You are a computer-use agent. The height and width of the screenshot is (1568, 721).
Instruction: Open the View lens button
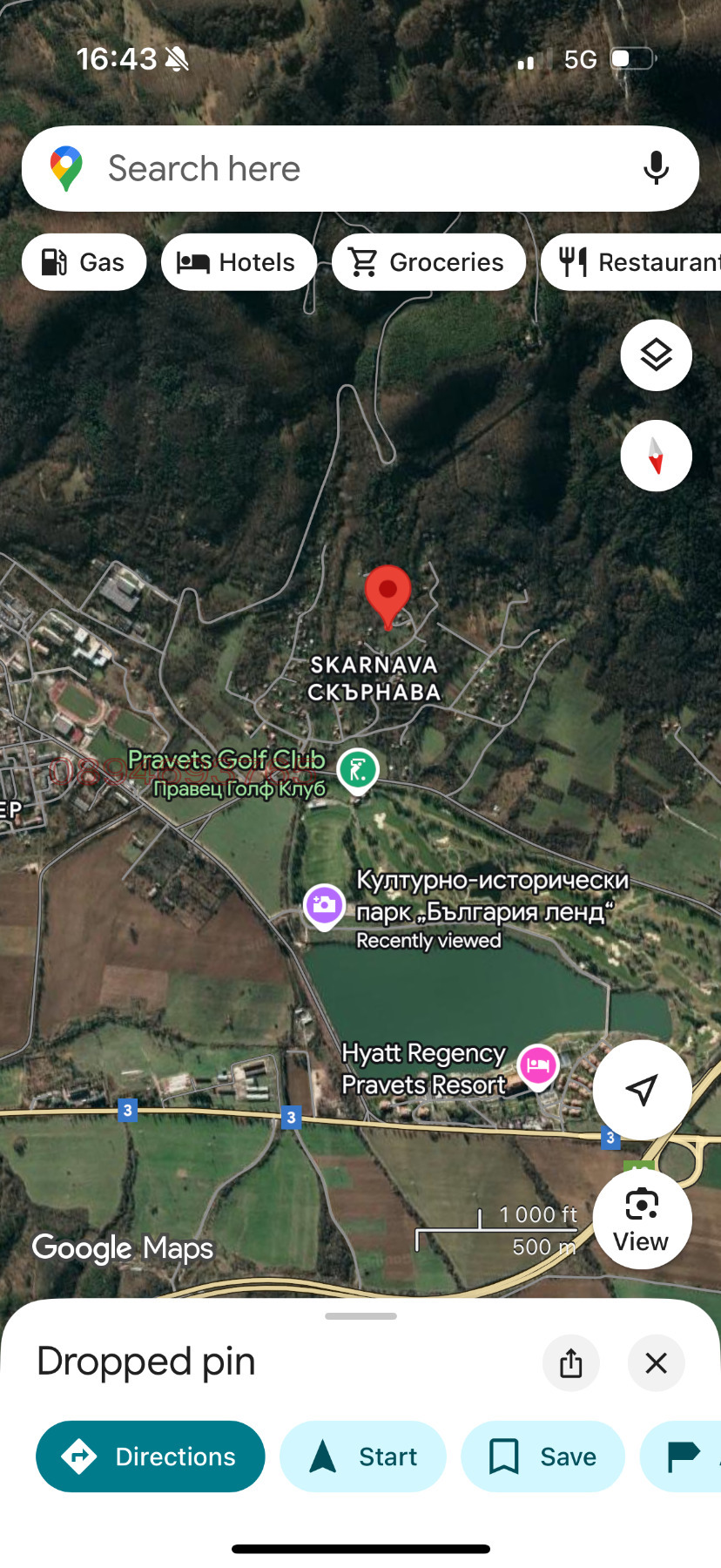pyautogui.click(x=642, y=1219)
